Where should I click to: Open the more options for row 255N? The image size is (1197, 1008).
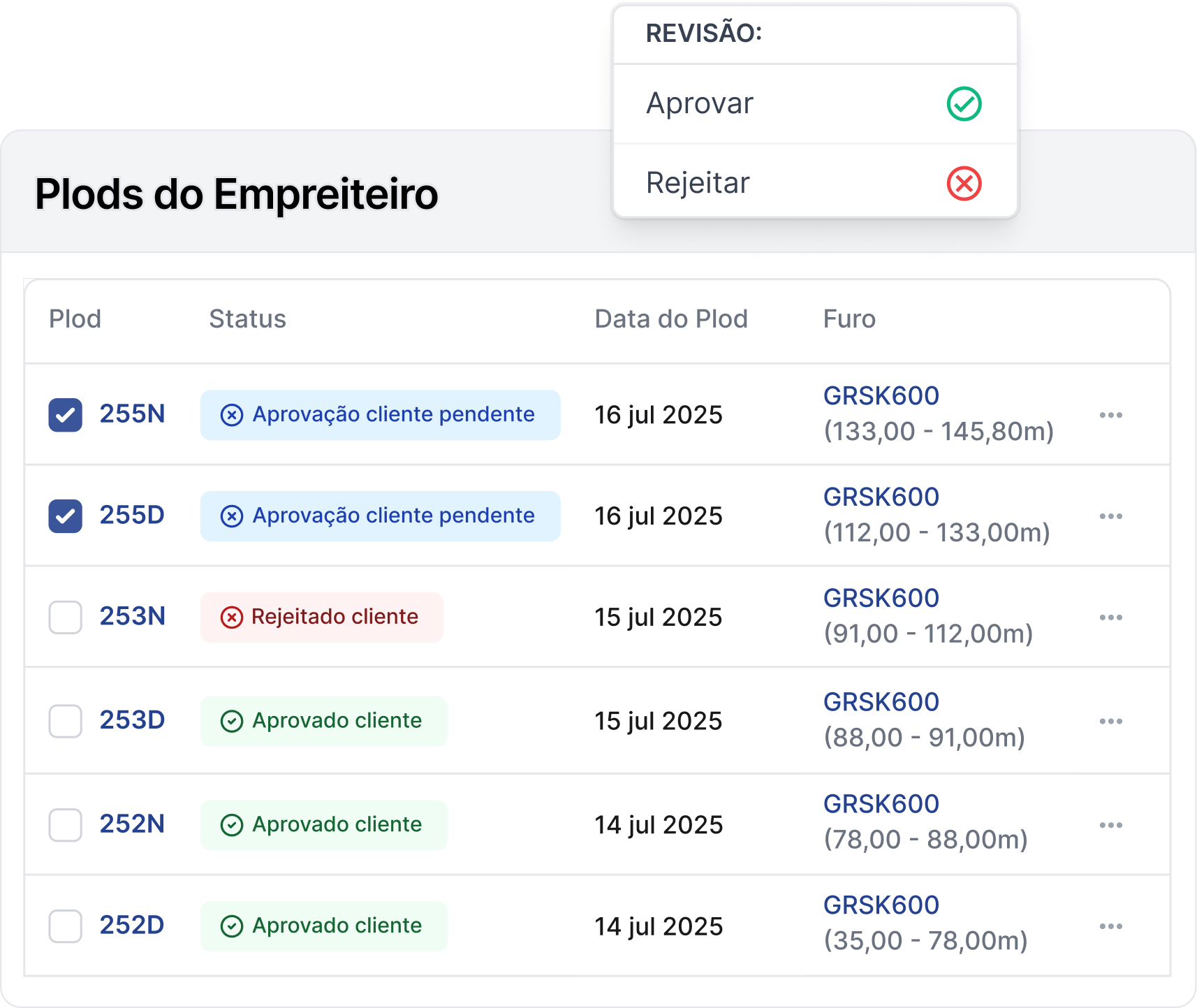[1110, 415]
